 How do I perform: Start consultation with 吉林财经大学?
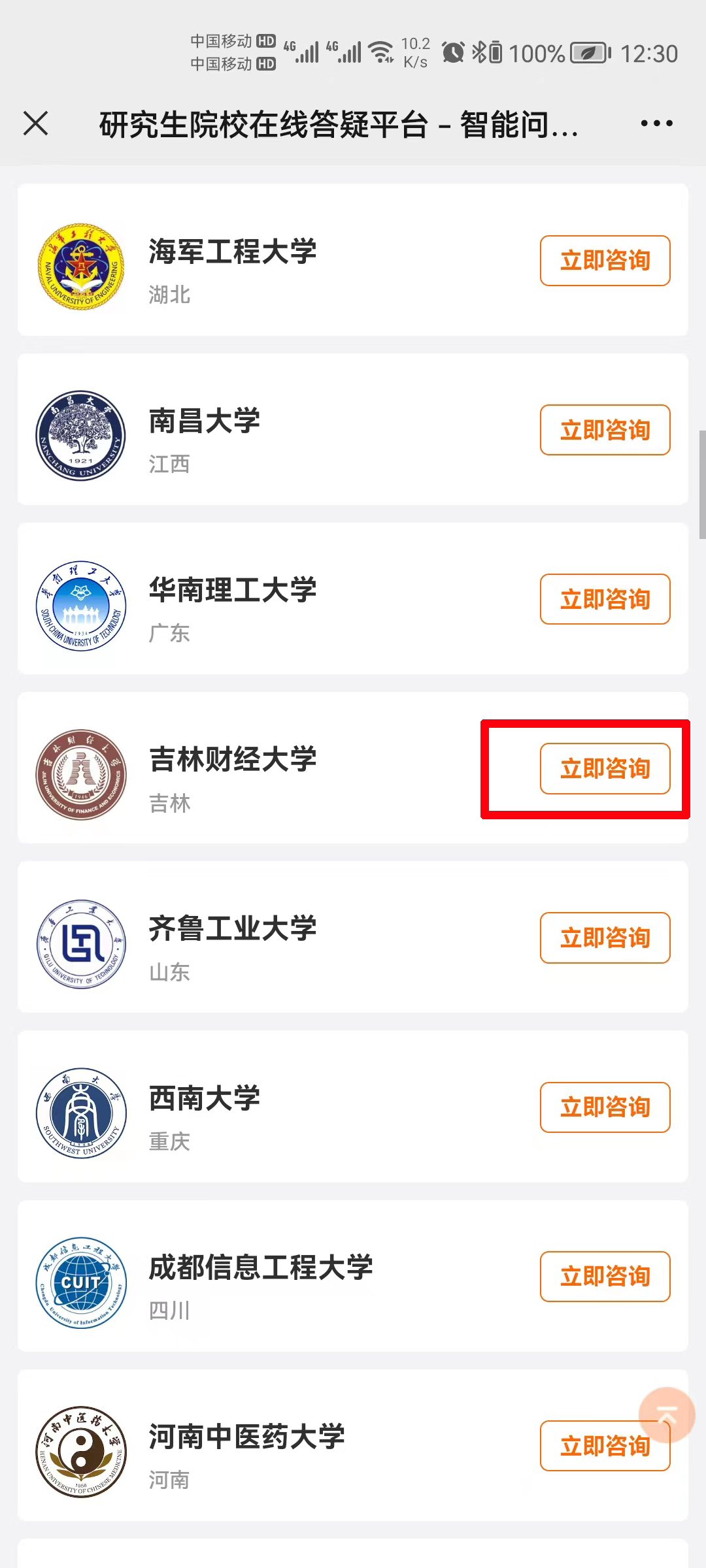(x=605, y=768)
